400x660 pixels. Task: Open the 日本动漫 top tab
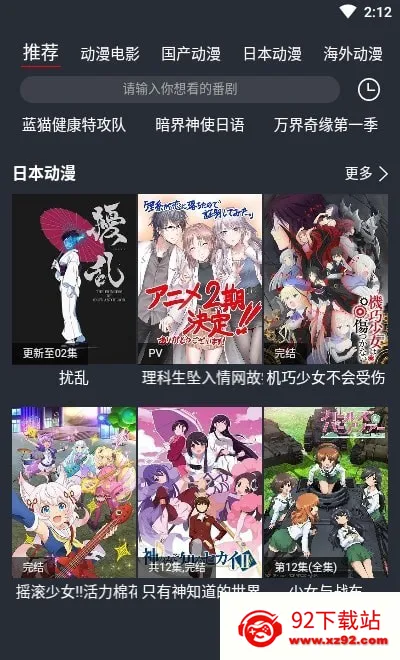click(272, 54)
